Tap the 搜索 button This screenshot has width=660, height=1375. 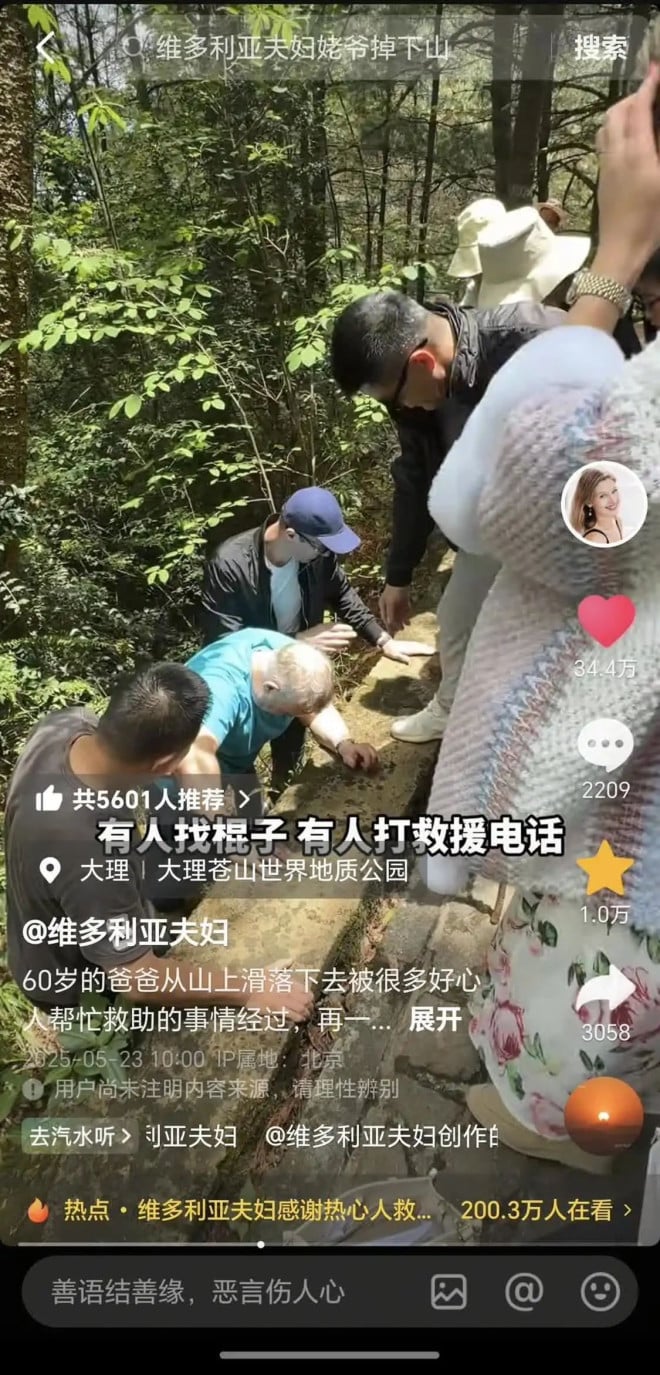pos(600,47)
